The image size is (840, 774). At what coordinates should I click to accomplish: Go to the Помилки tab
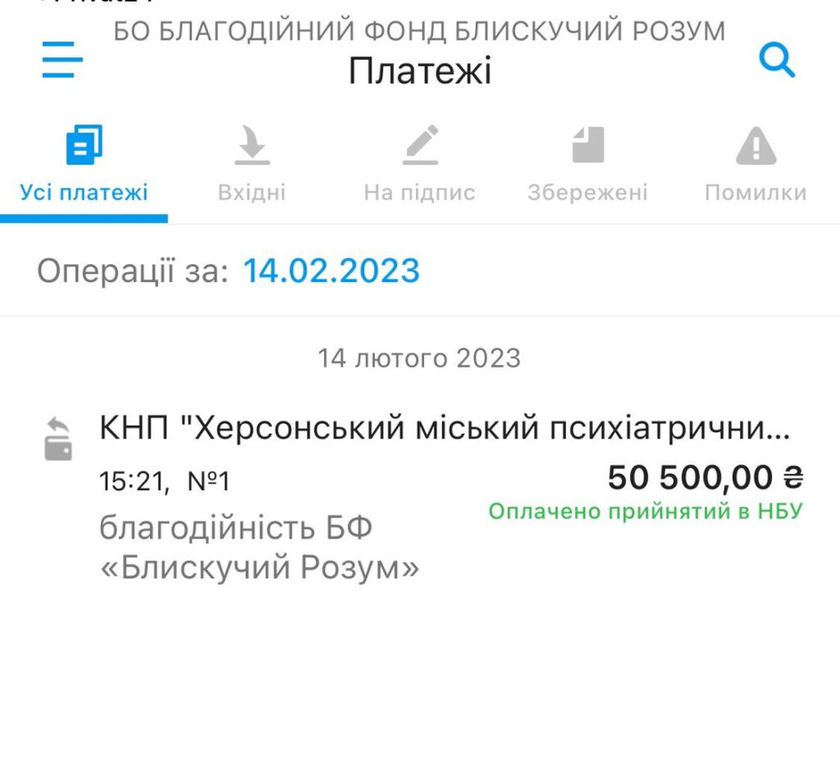(x=755, y=165)
